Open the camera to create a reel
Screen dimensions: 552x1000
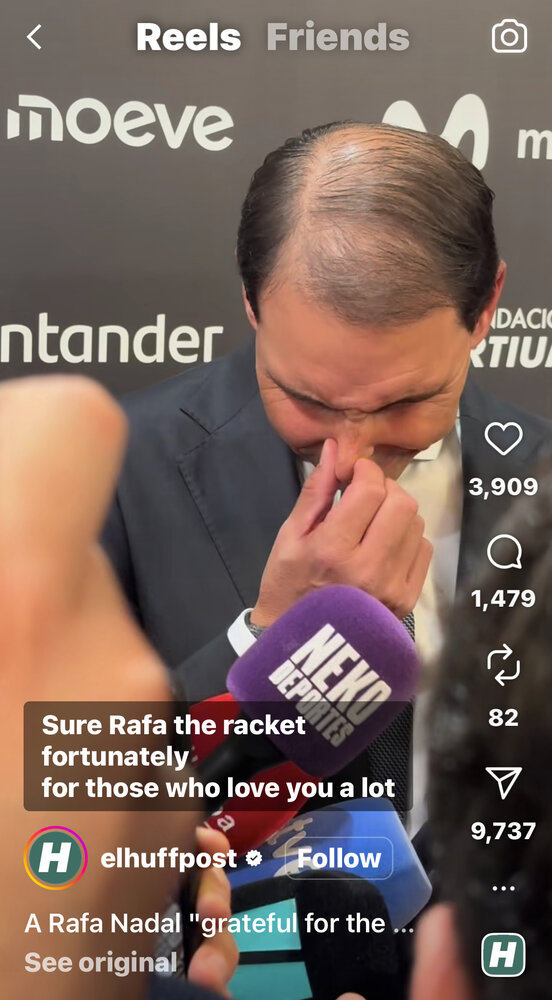[509, 36]
